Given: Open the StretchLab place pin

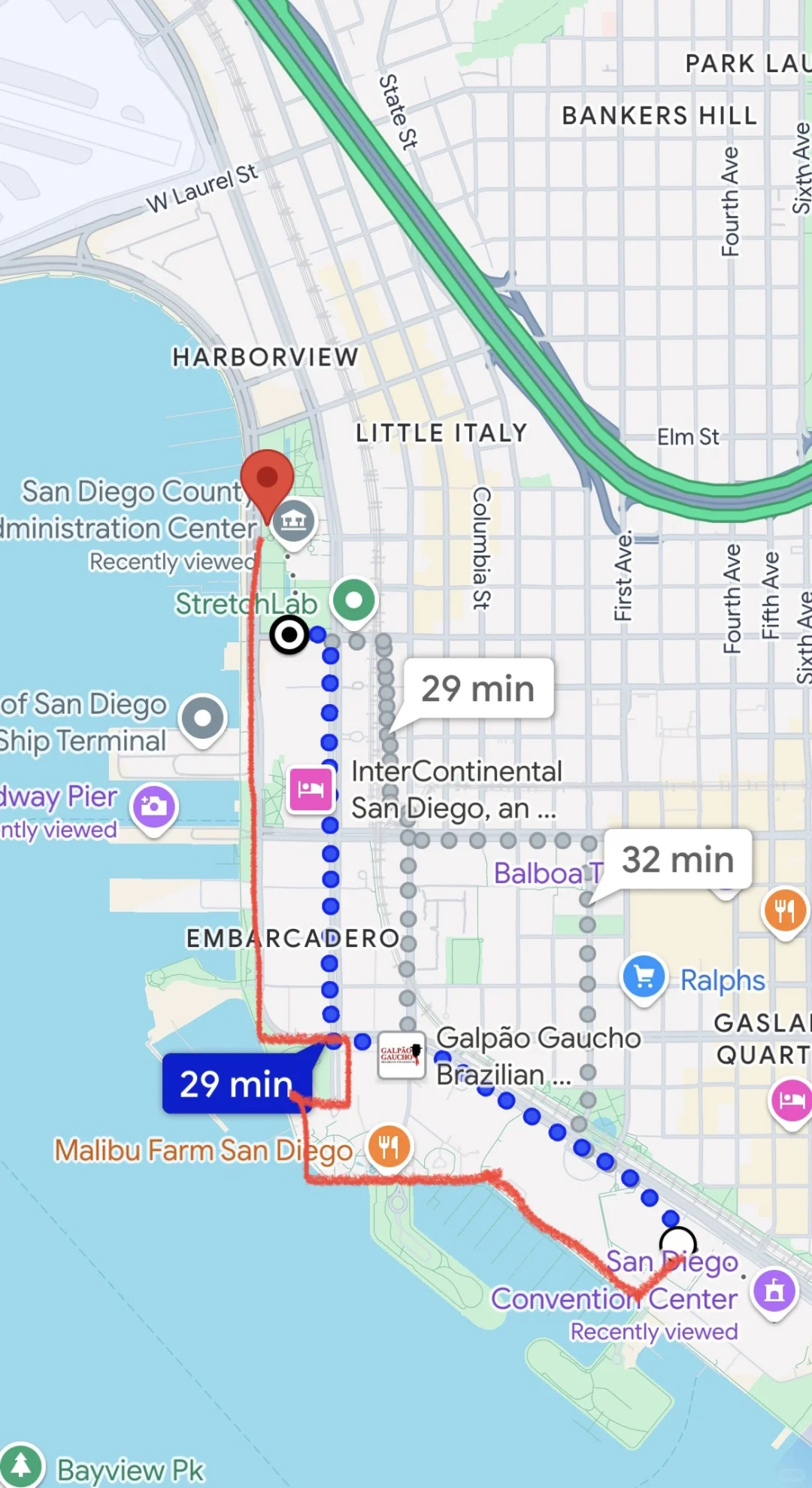Looking at the screenshot, I should pos(354,600).
